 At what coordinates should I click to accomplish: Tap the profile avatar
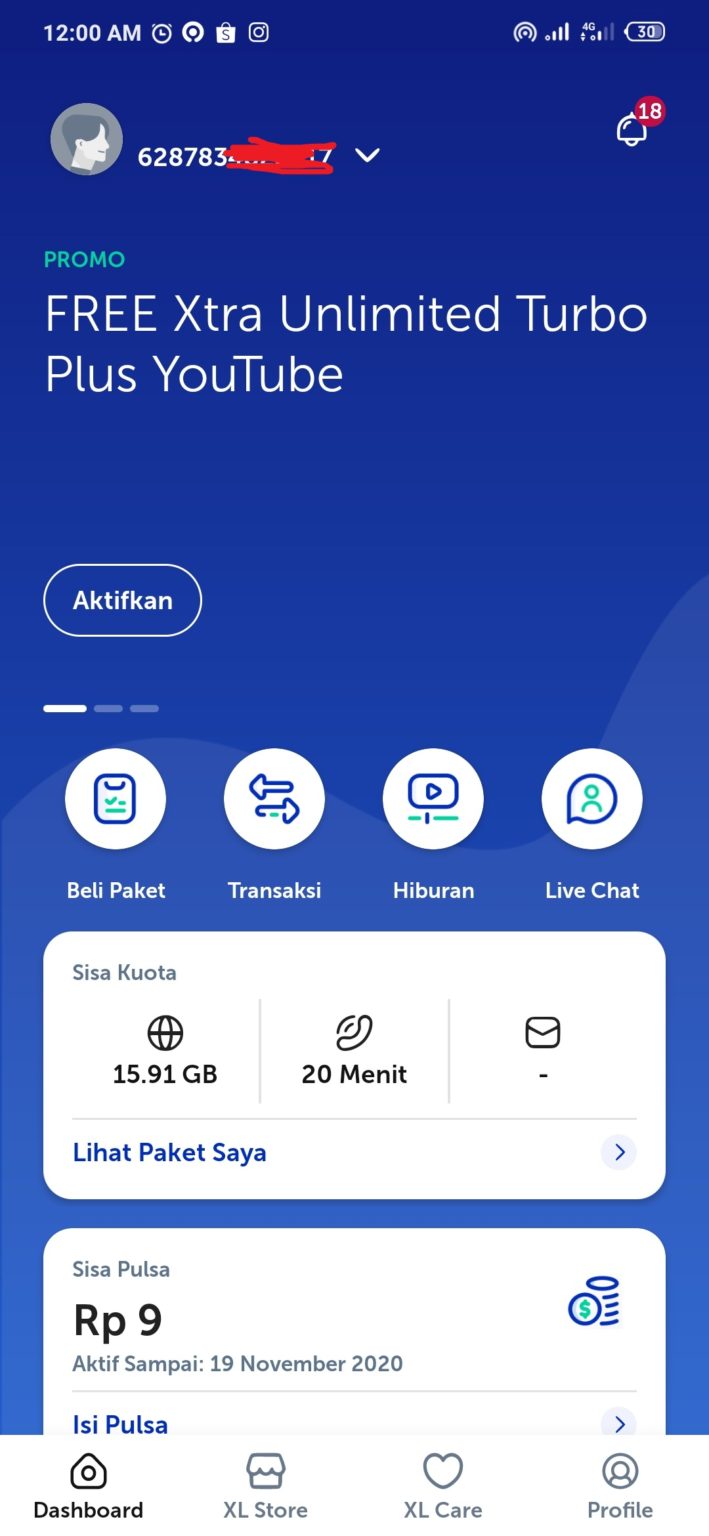click(87, 139)
